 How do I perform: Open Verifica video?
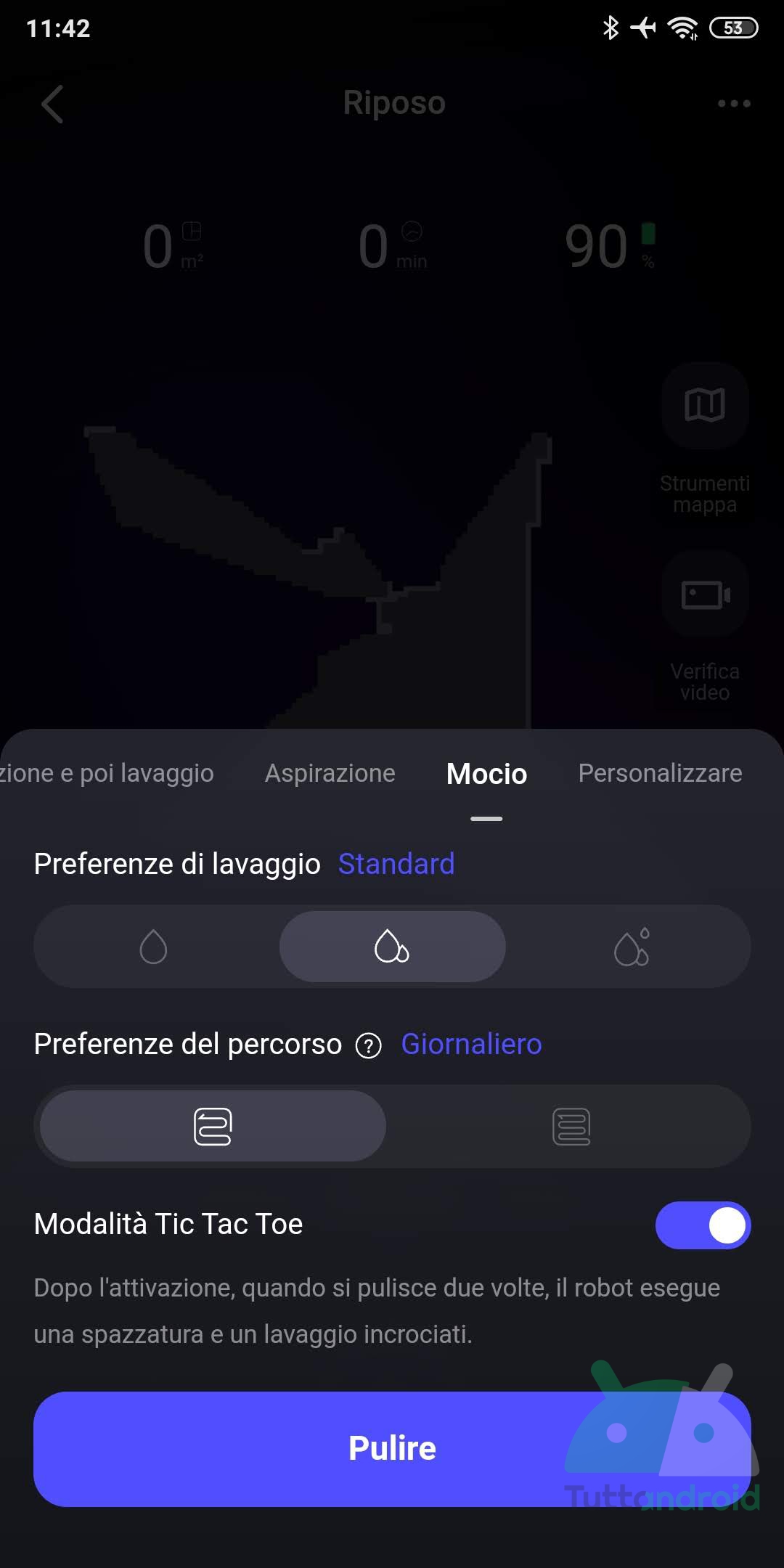pos(704,595)
